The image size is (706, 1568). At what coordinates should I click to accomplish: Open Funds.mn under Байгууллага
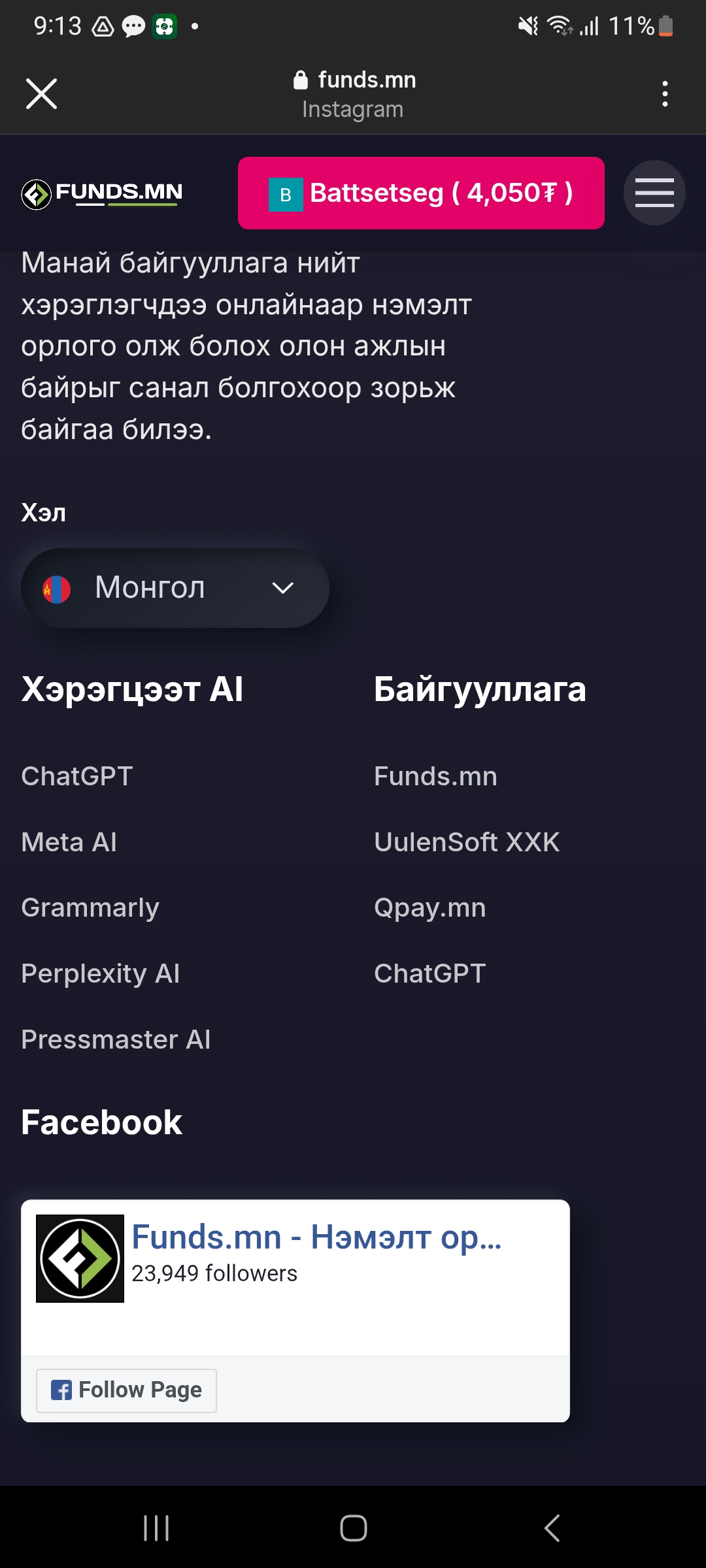(435, 776)
